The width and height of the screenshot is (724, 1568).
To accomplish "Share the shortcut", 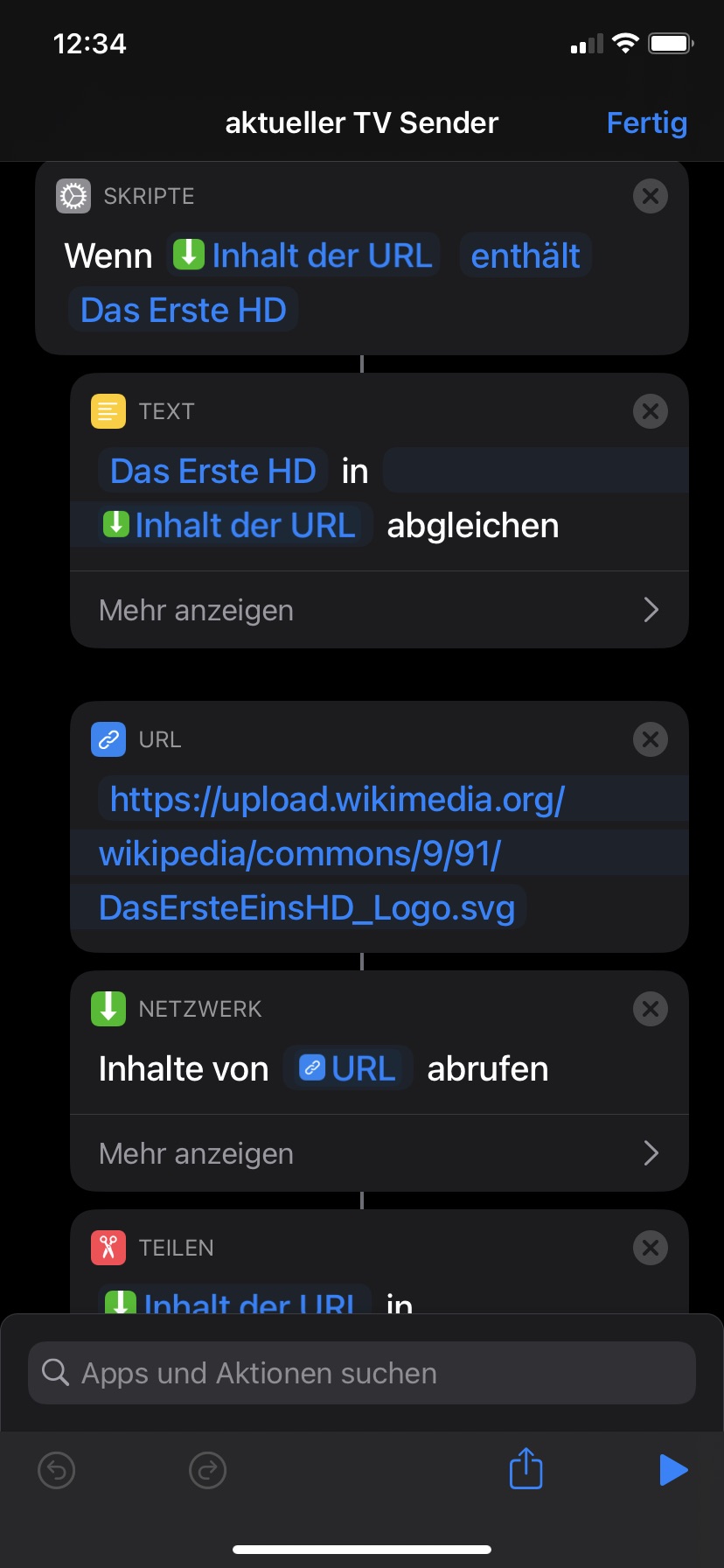I will pos(526,1469).
